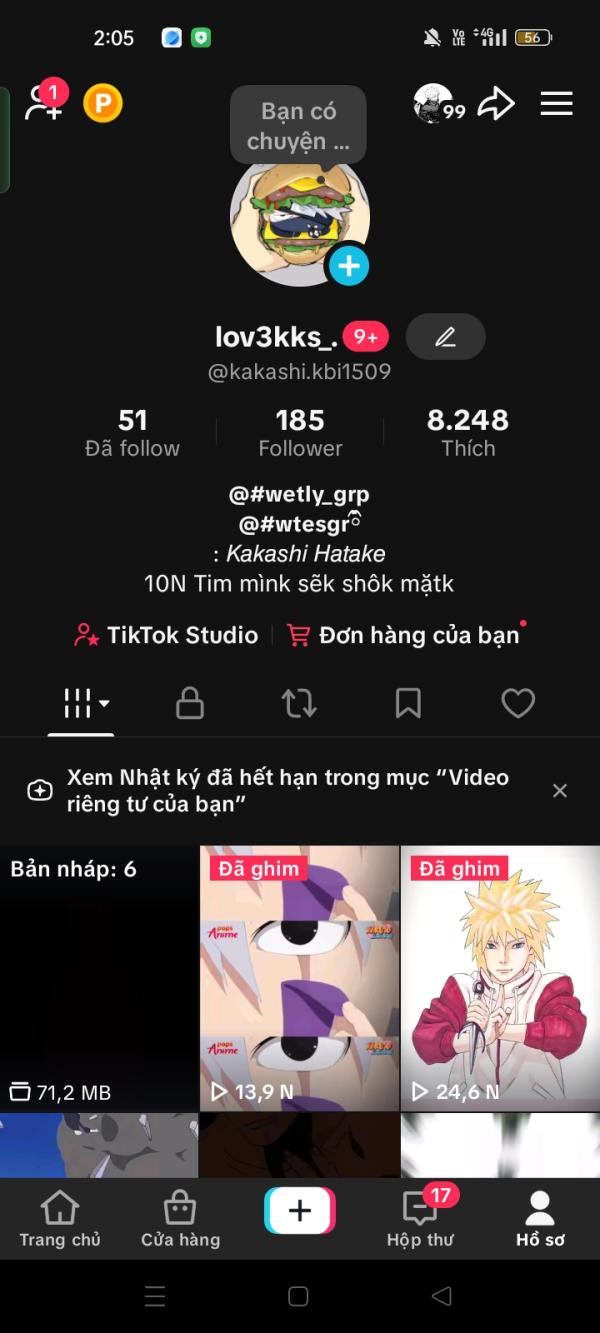
Task: Open the hamburger menu
Action: 556,103
